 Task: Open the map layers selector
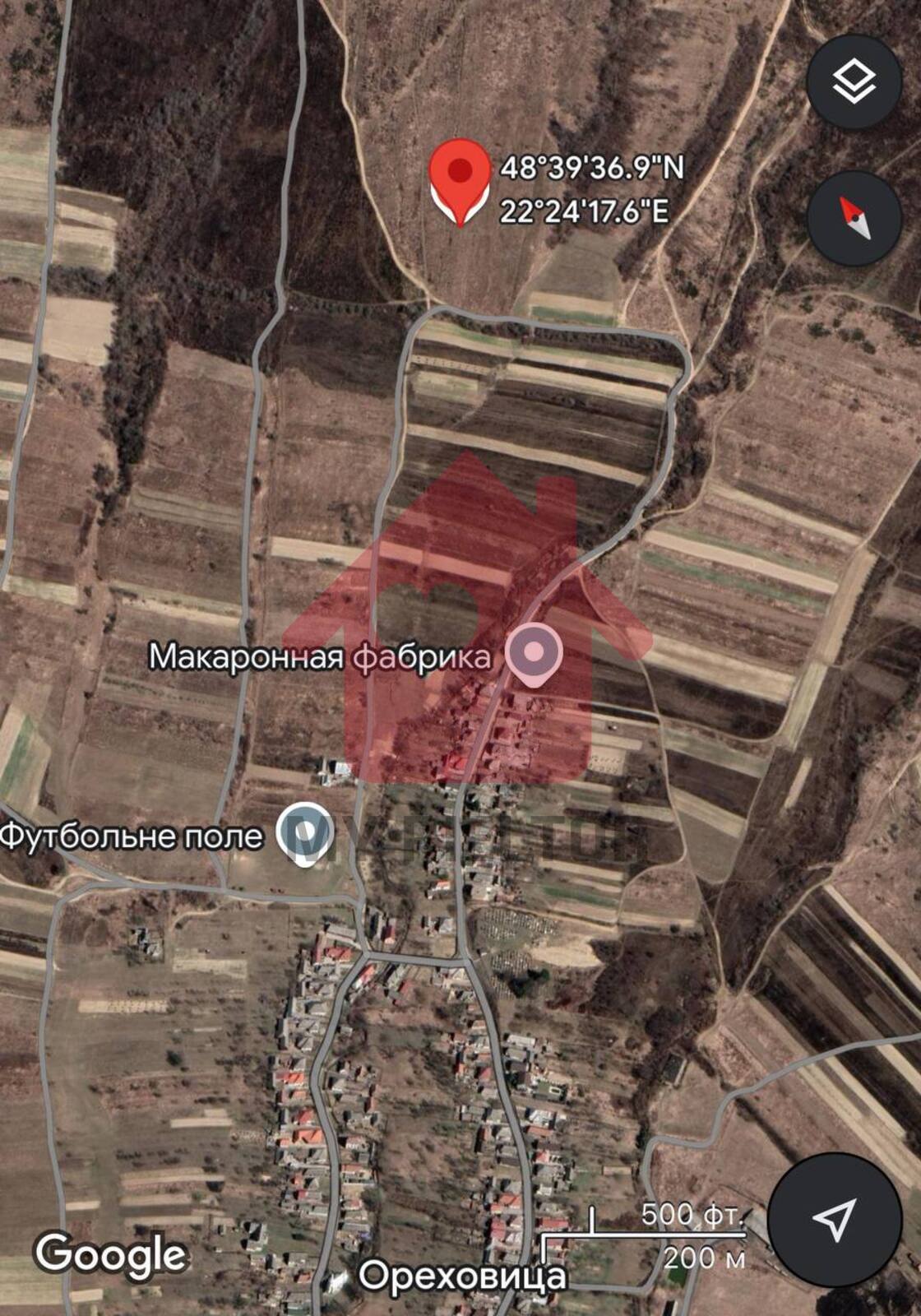[854, 81]
